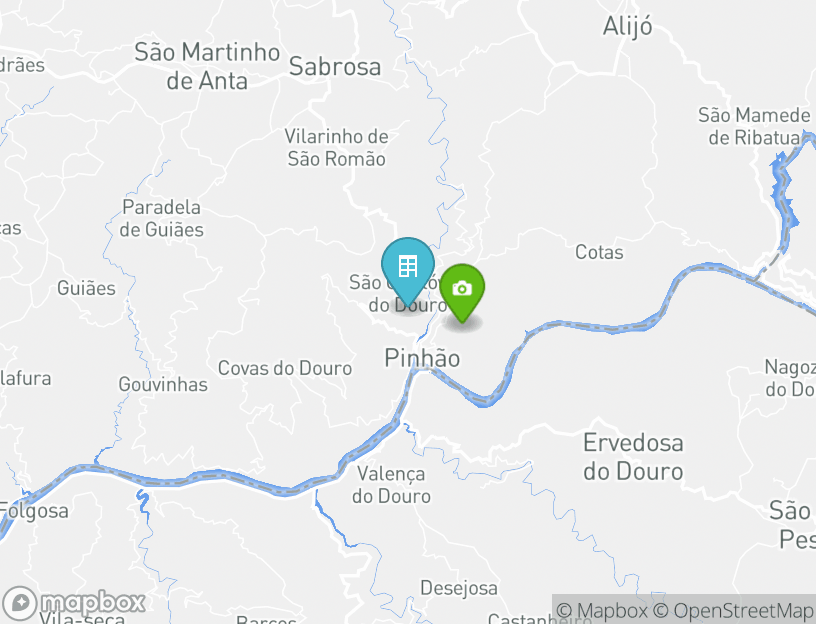
Task: Tap the green camera map marker
Action: coord(462,290)
